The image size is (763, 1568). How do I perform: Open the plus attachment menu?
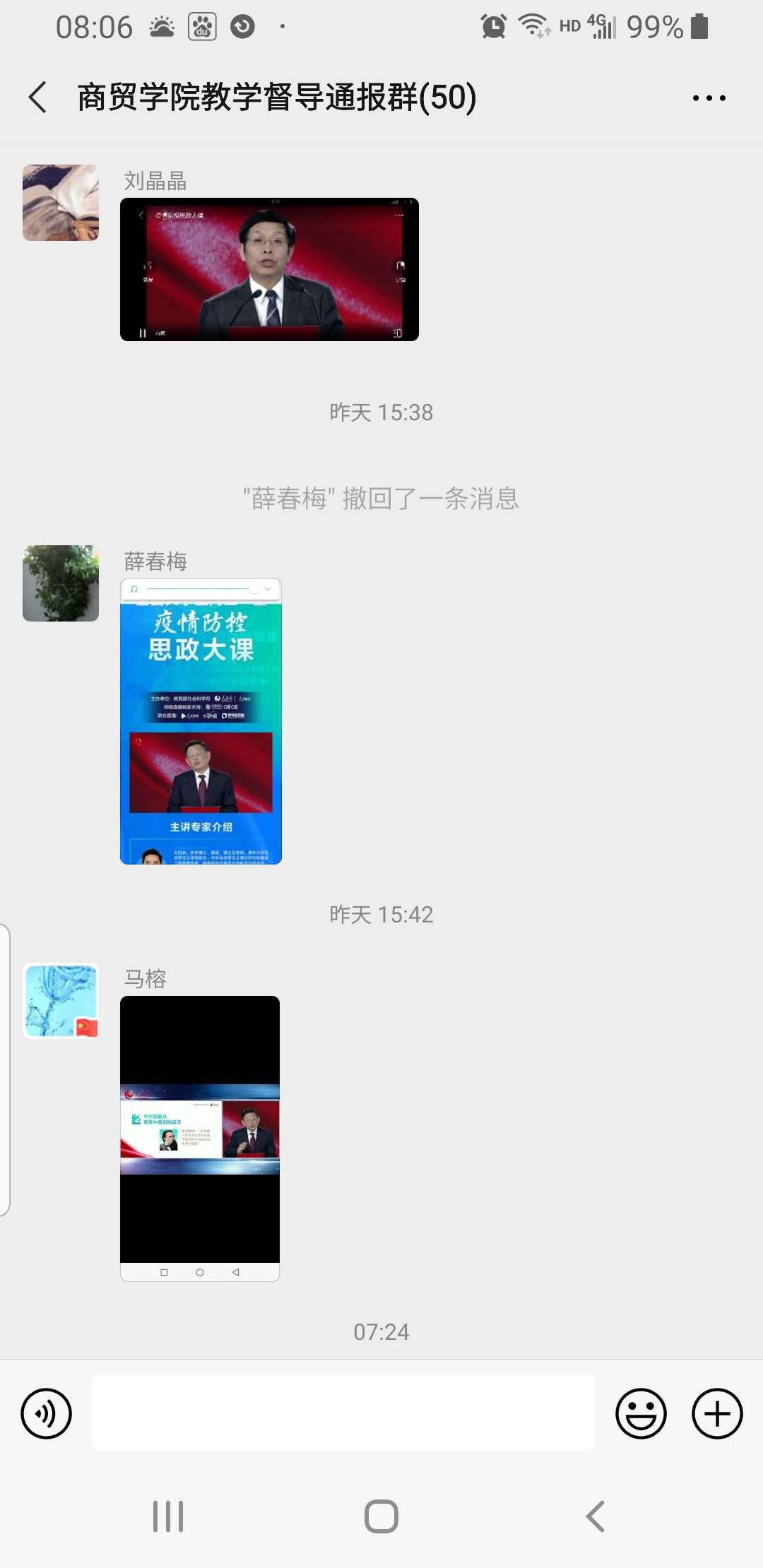[717, 1413]
